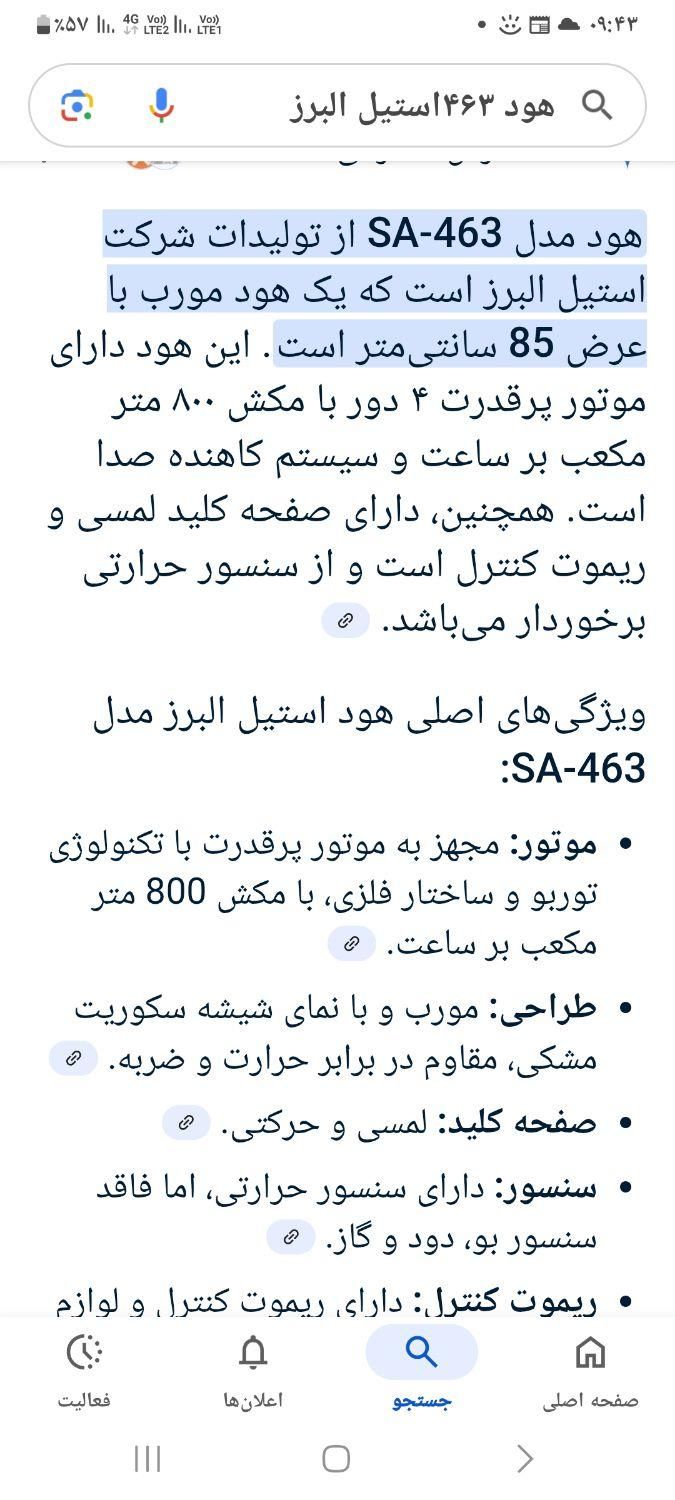Screen dimensions: 675x1500
Task: Tap the system back button
Action: (x=525, y=1459)
